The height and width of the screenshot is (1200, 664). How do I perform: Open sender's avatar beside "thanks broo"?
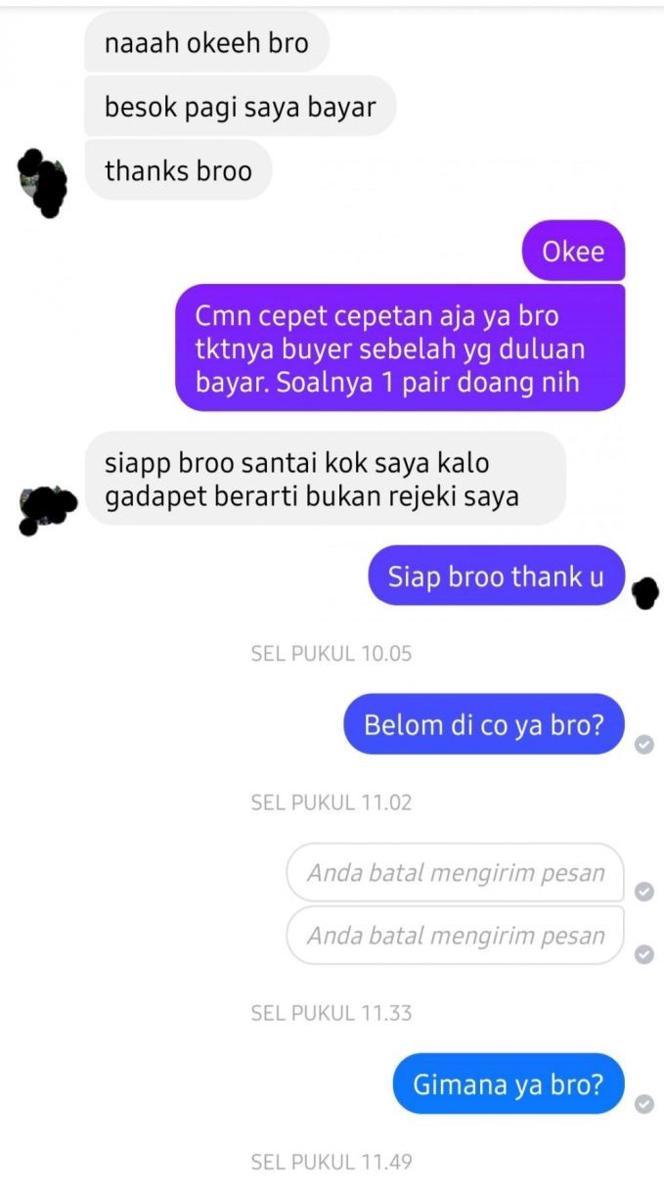point(44,181)
